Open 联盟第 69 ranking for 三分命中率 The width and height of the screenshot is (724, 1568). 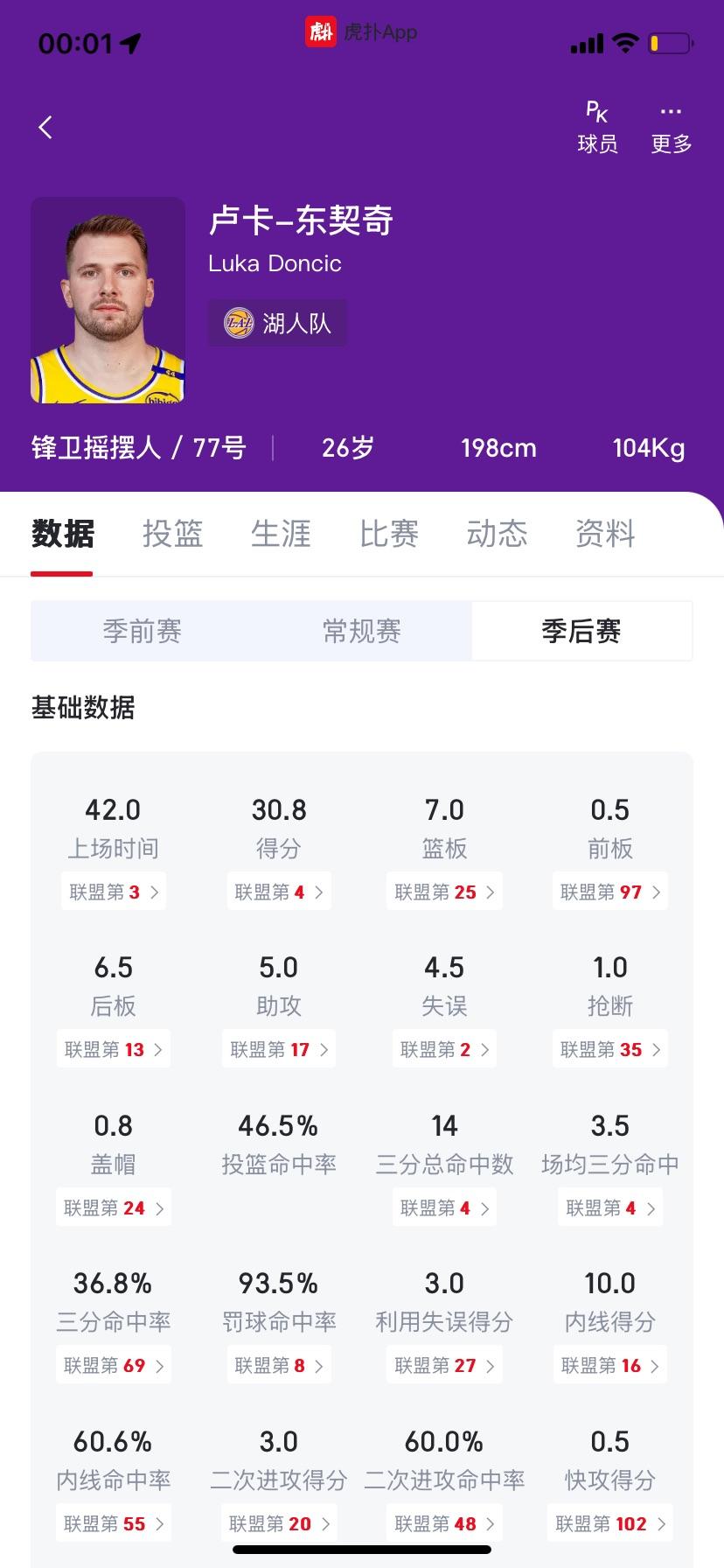[114, 1365]
